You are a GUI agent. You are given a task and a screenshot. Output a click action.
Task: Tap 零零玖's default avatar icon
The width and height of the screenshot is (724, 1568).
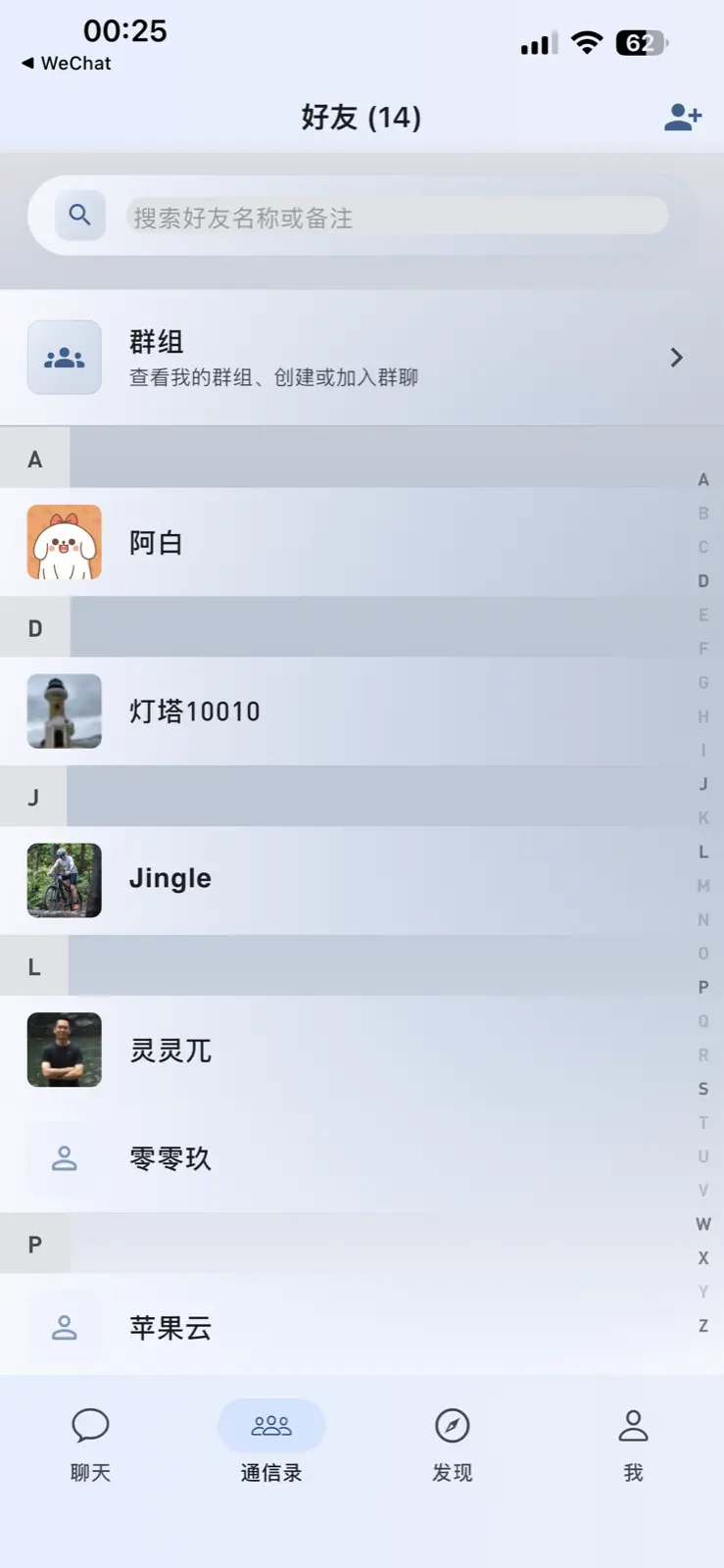click(65, 1159)
